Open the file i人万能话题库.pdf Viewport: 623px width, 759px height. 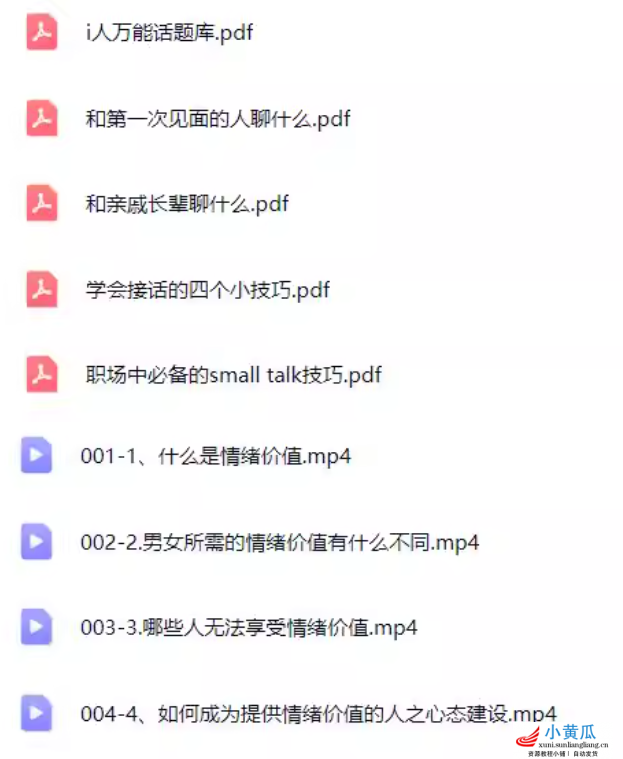click(169, 33)
